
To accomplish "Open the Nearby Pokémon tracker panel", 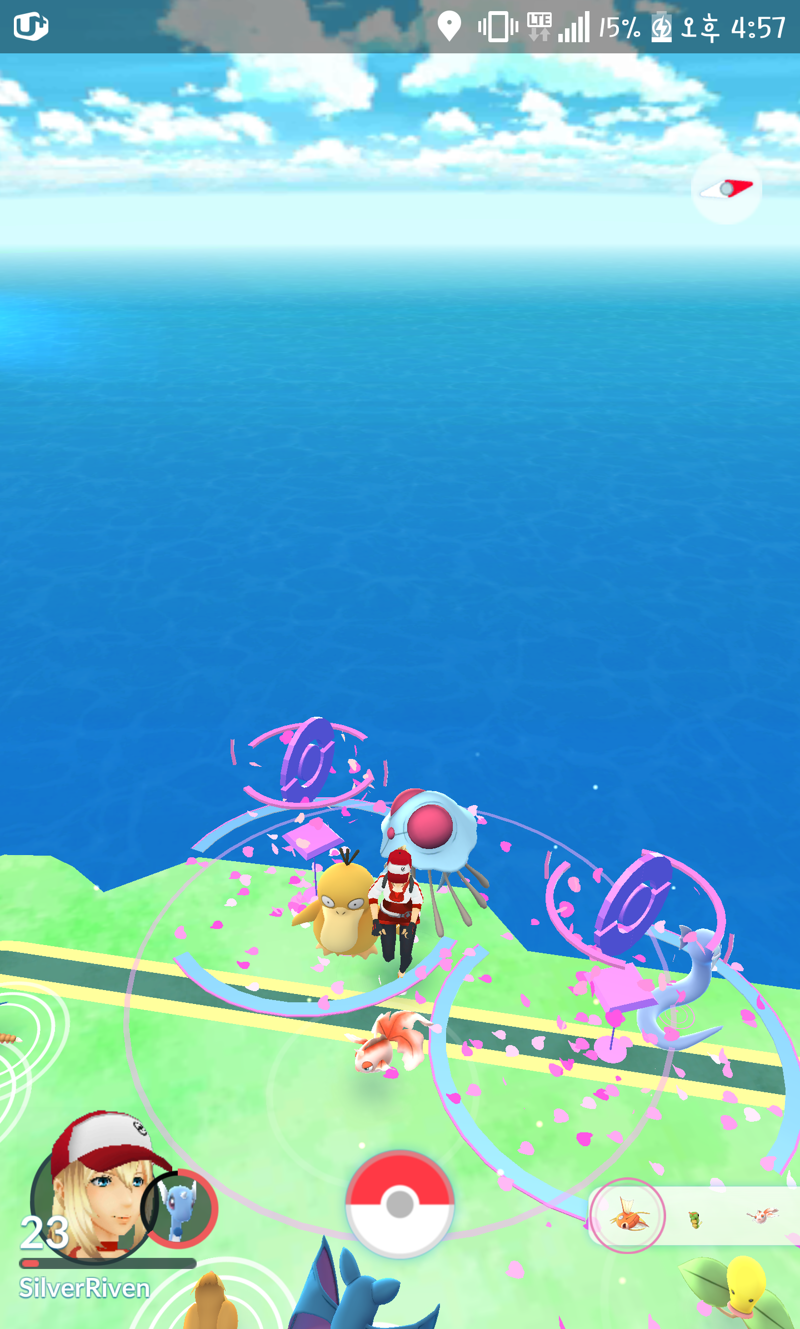I will coord(693,1216).
